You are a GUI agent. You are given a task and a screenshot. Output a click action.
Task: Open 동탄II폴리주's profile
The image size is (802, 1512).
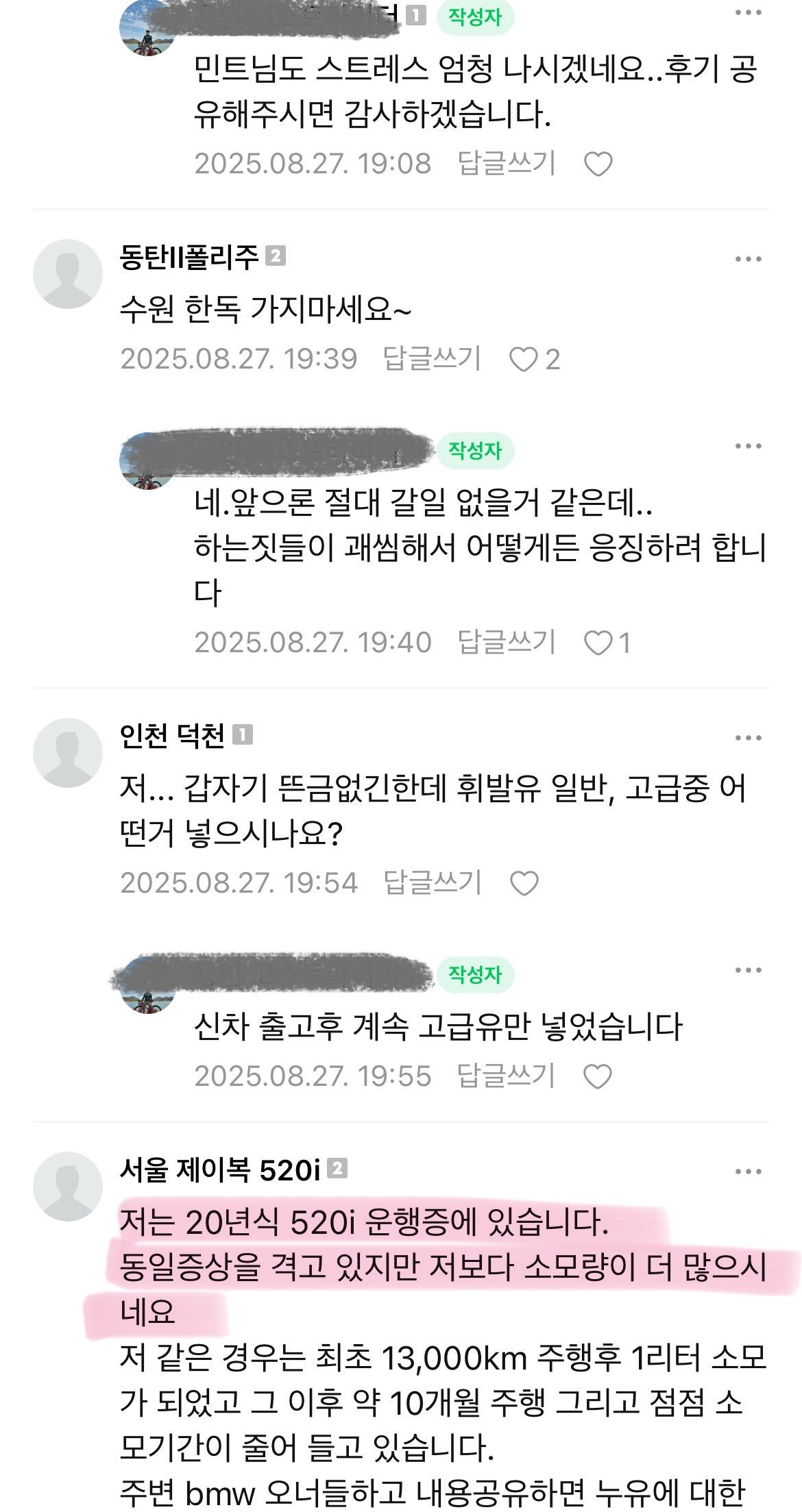67,273
